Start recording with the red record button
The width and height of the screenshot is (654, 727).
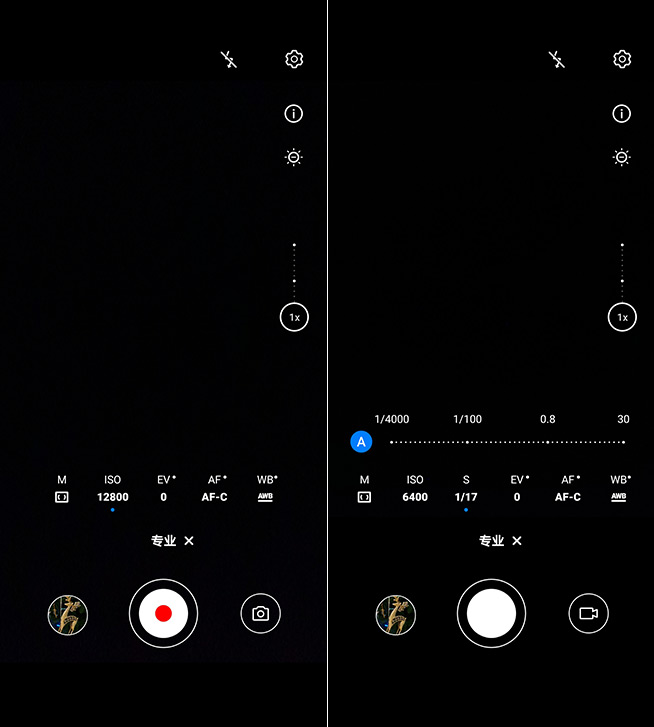pos(163,613)
